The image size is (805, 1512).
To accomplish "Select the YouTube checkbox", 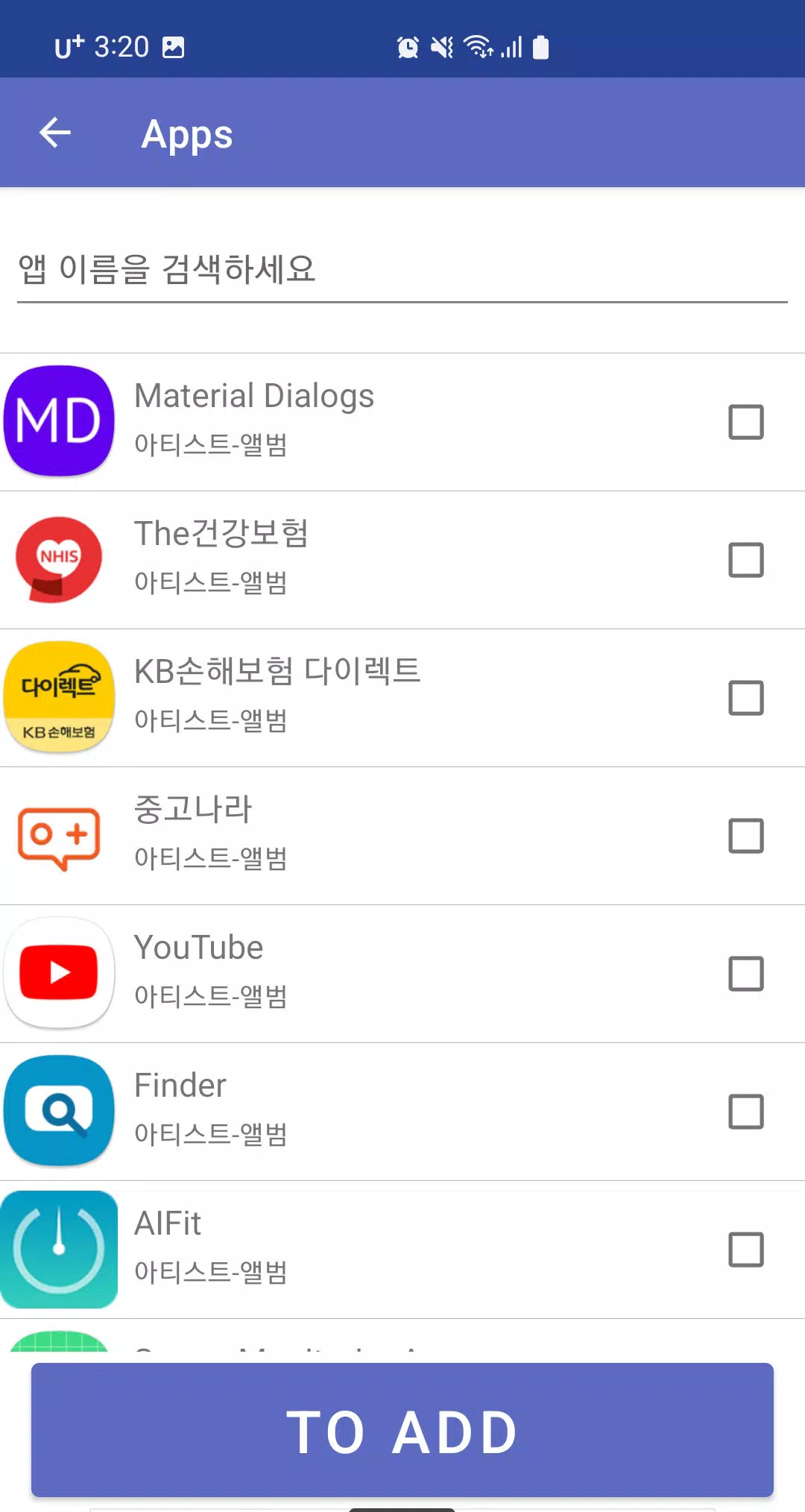I will click(746, 974).
